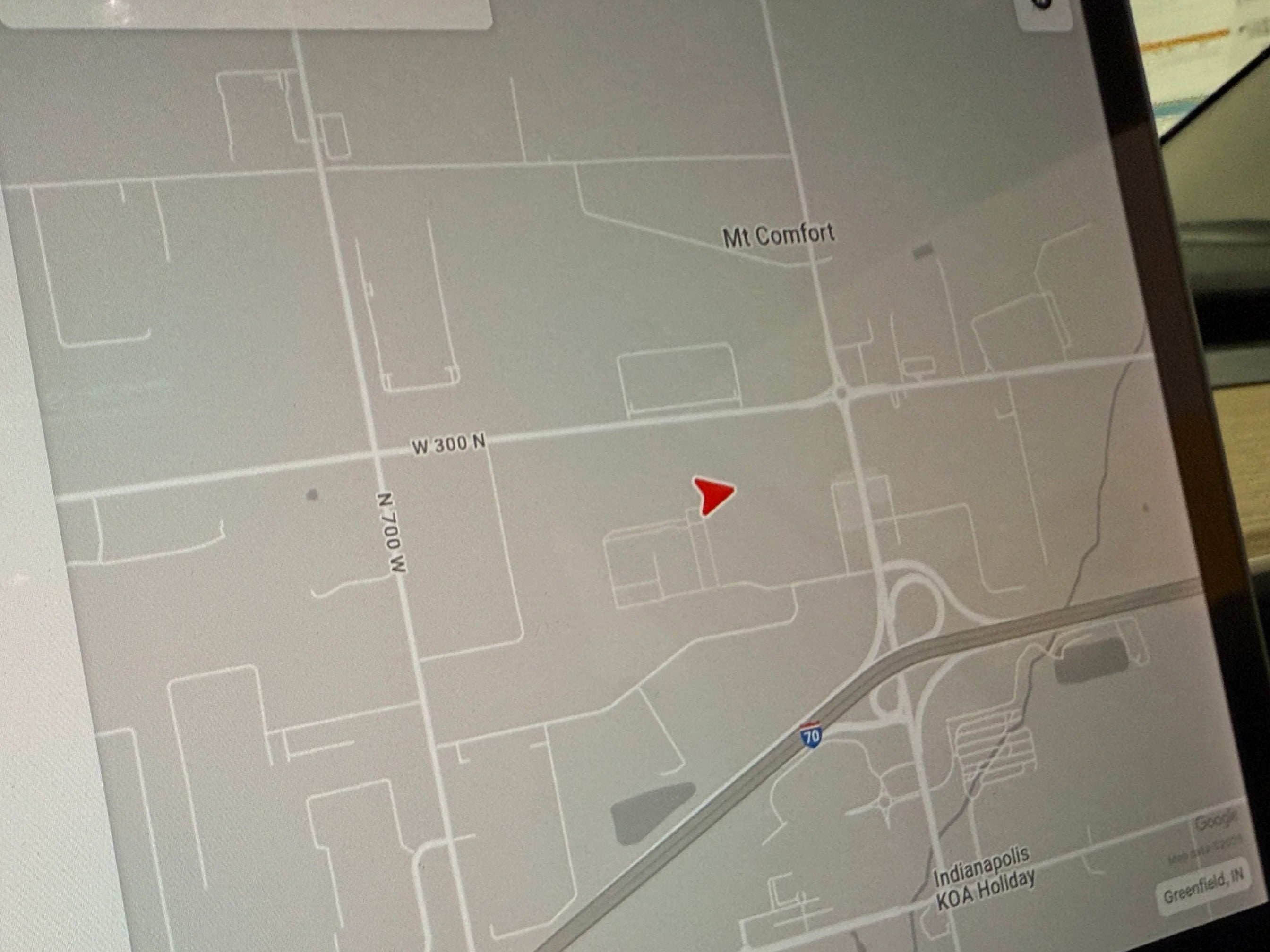Viewport: 1270px width, 952px height.
Task: Tap the Greenfield, IN location chip
Action: 1203,886
